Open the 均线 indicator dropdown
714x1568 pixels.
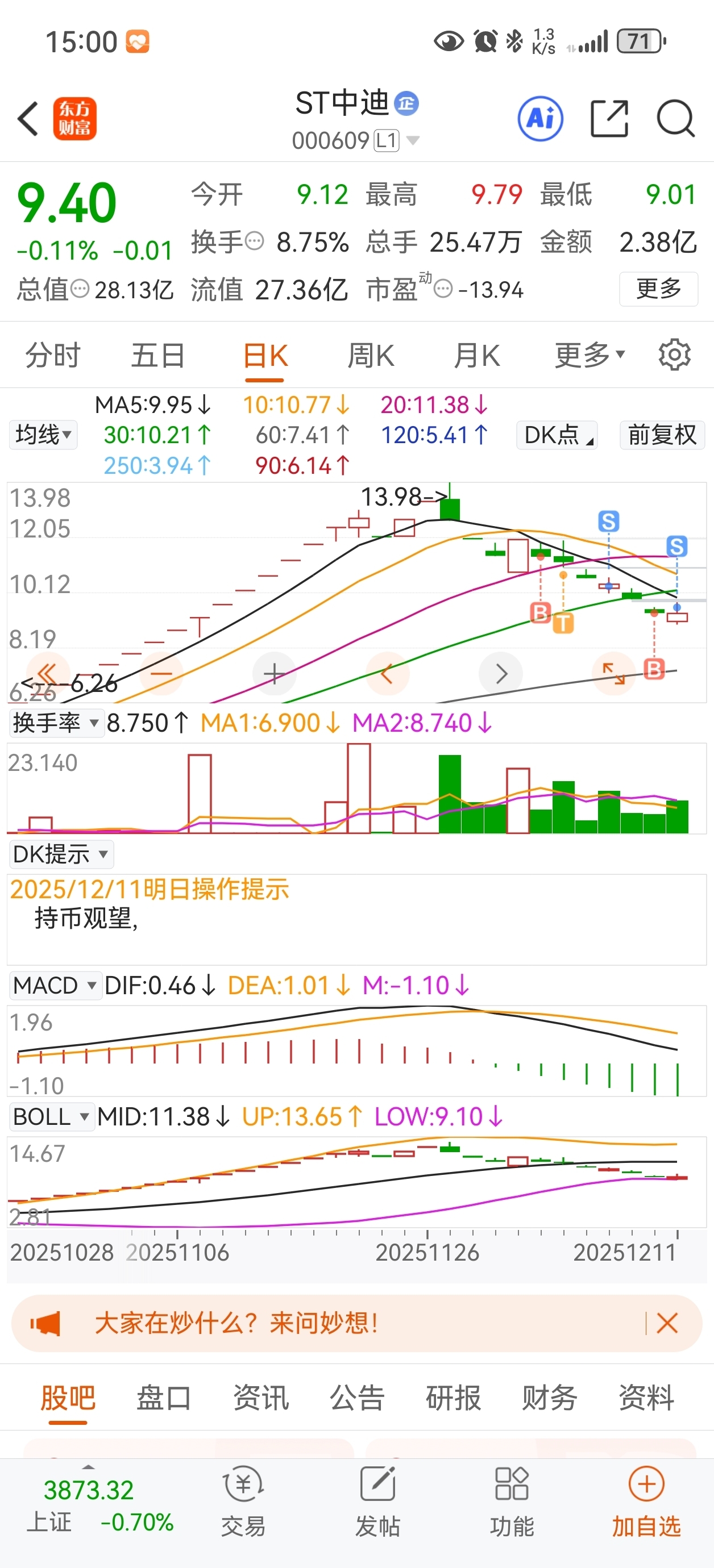(43, 435)
